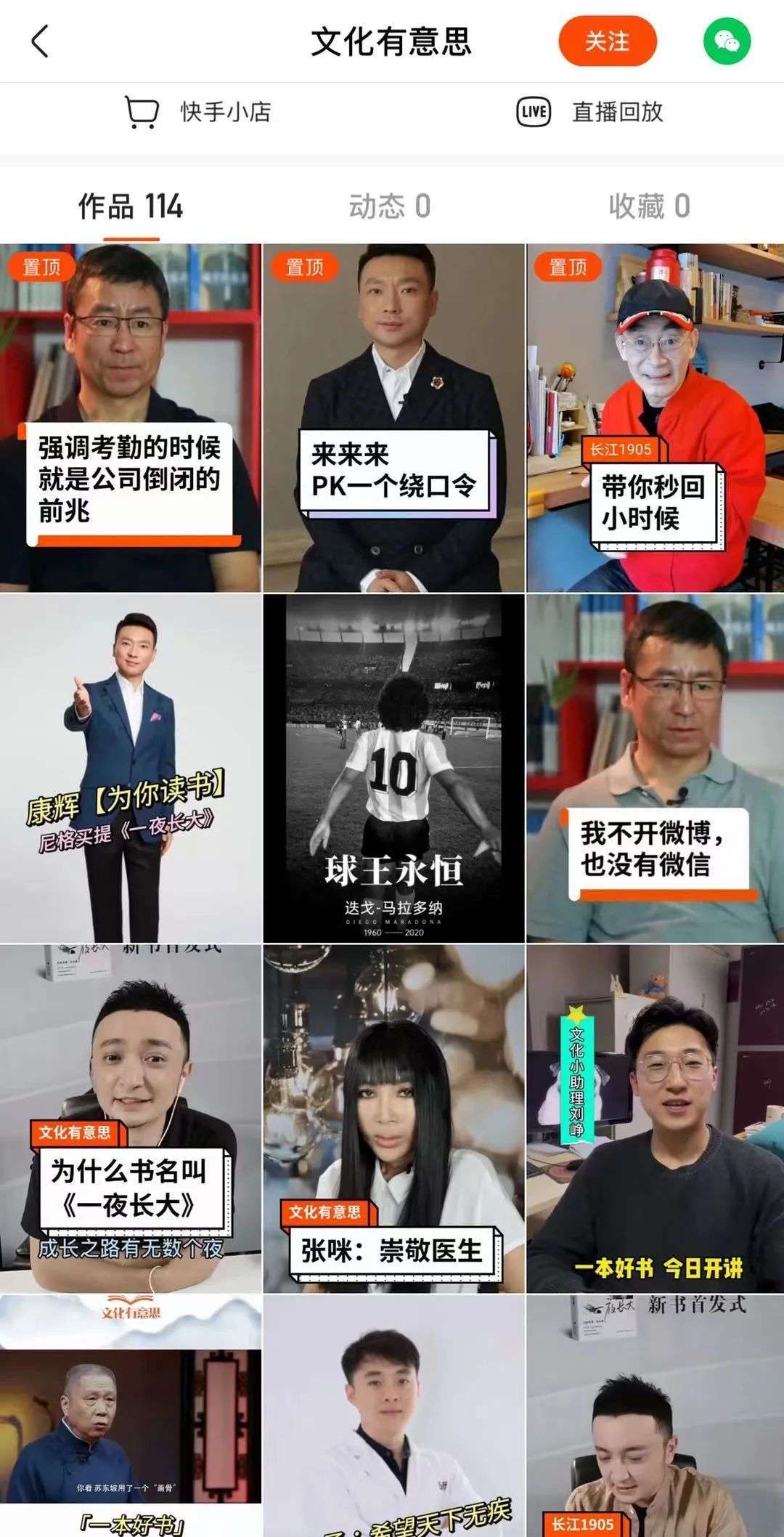Switch to the 收藏 0 tab

[650, 206]
